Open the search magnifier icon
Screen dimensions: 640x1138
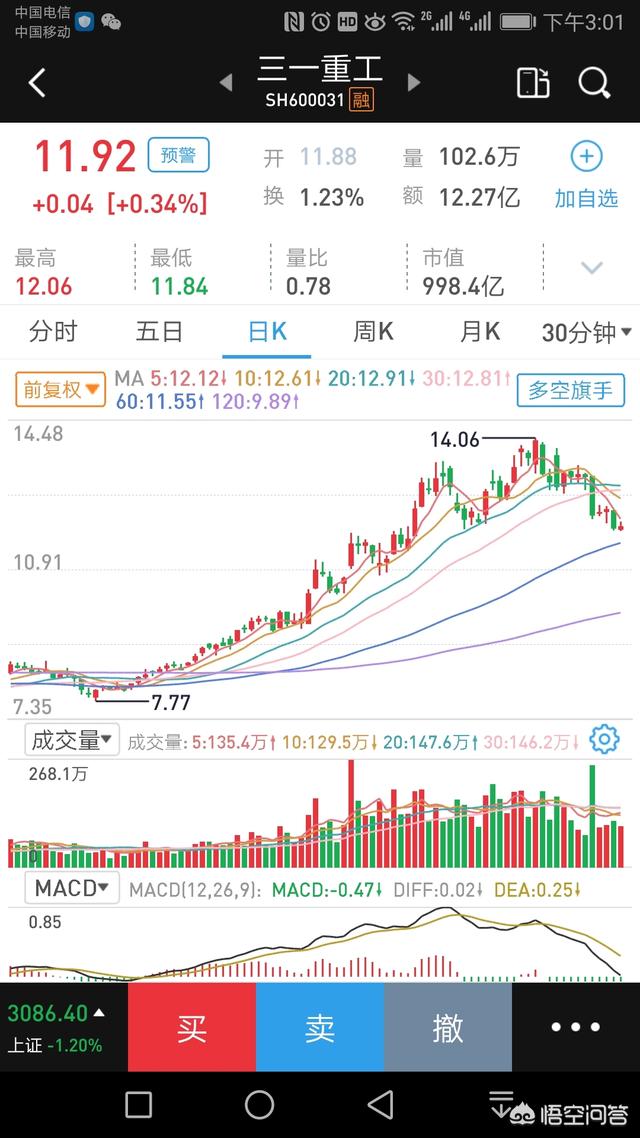tap(594, 83)
